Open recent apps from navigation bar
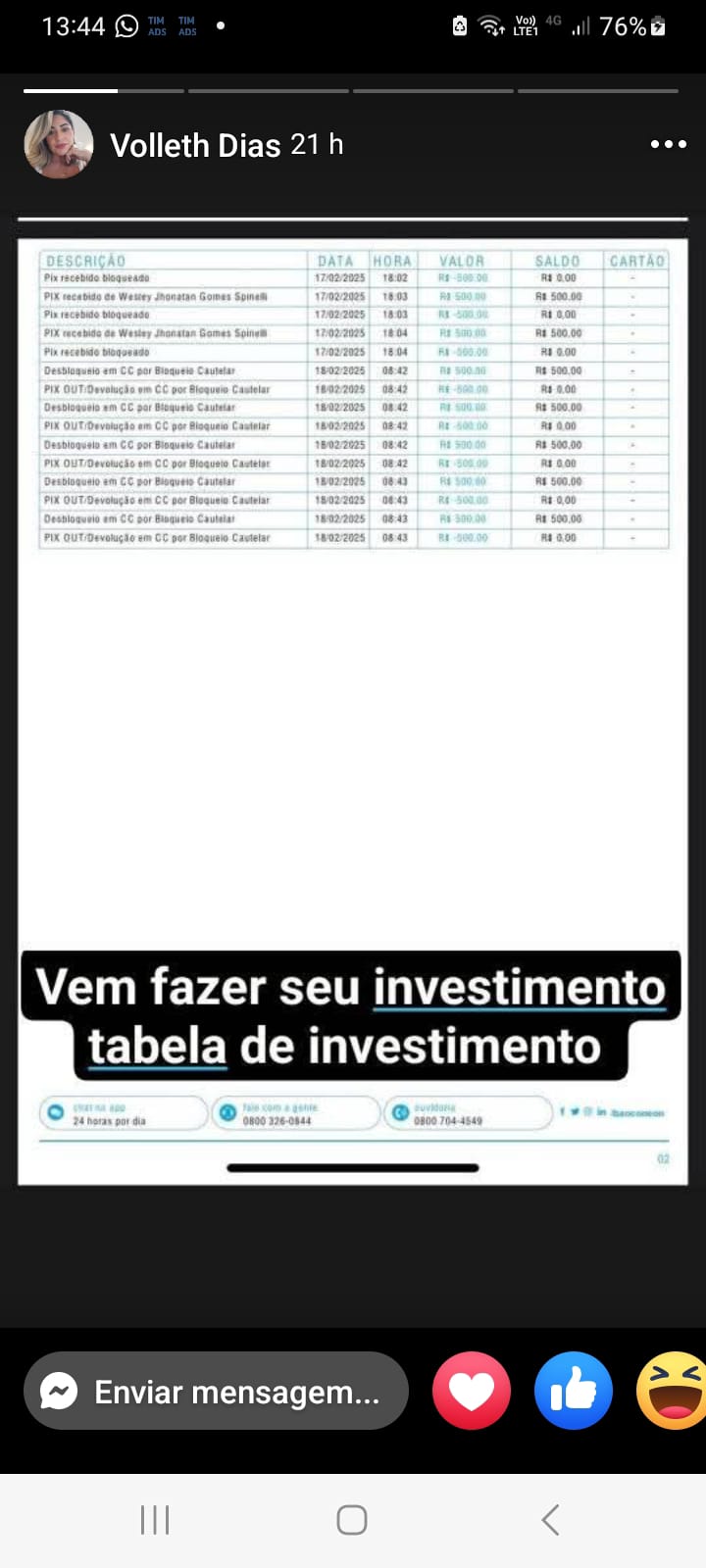Image resolution: width=706 pixels, height=1568 pixels. (155, 1520)
